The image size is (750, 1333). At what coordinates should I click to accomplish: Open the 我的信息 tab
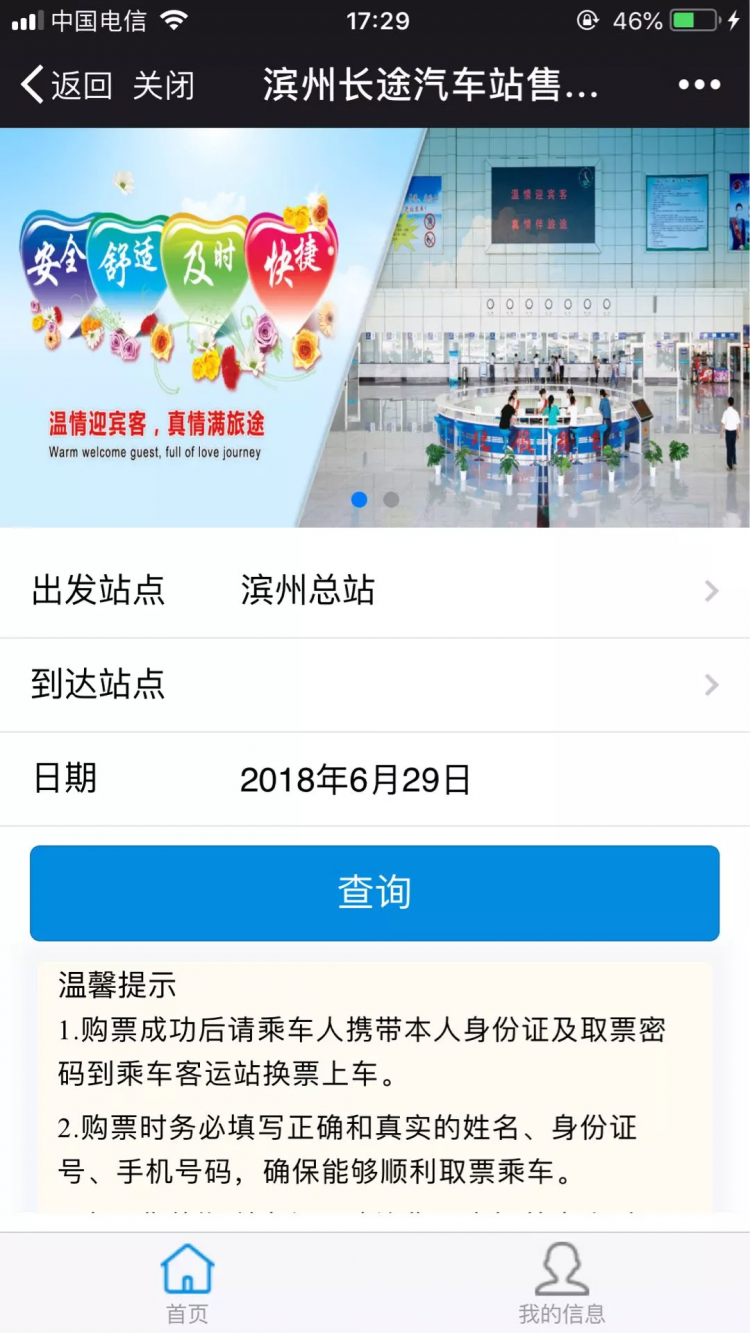click(562, 1283)
